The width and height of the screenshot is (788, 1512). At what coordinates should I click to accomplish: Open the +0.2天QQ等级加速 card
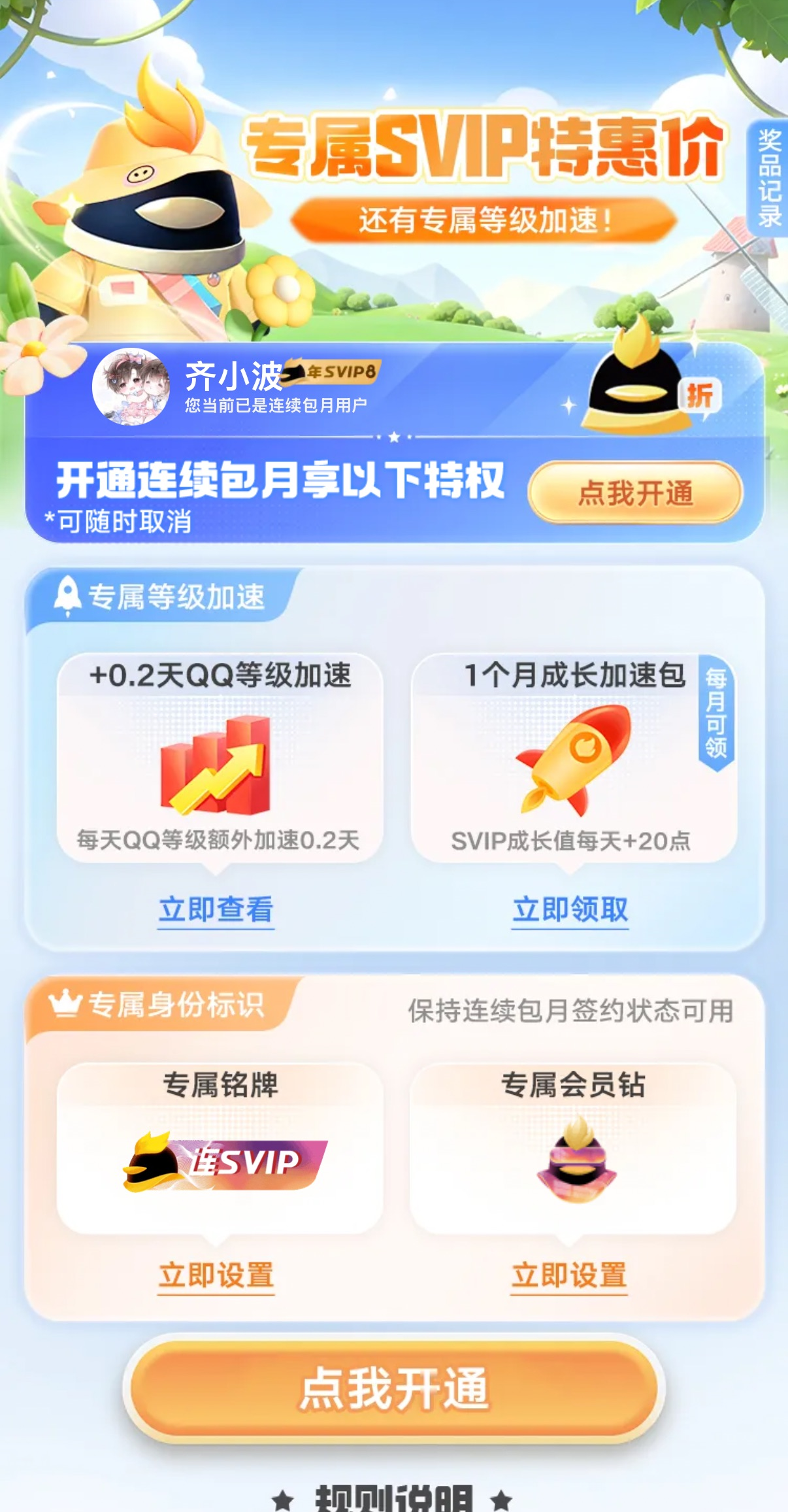[x=220, y=758]
